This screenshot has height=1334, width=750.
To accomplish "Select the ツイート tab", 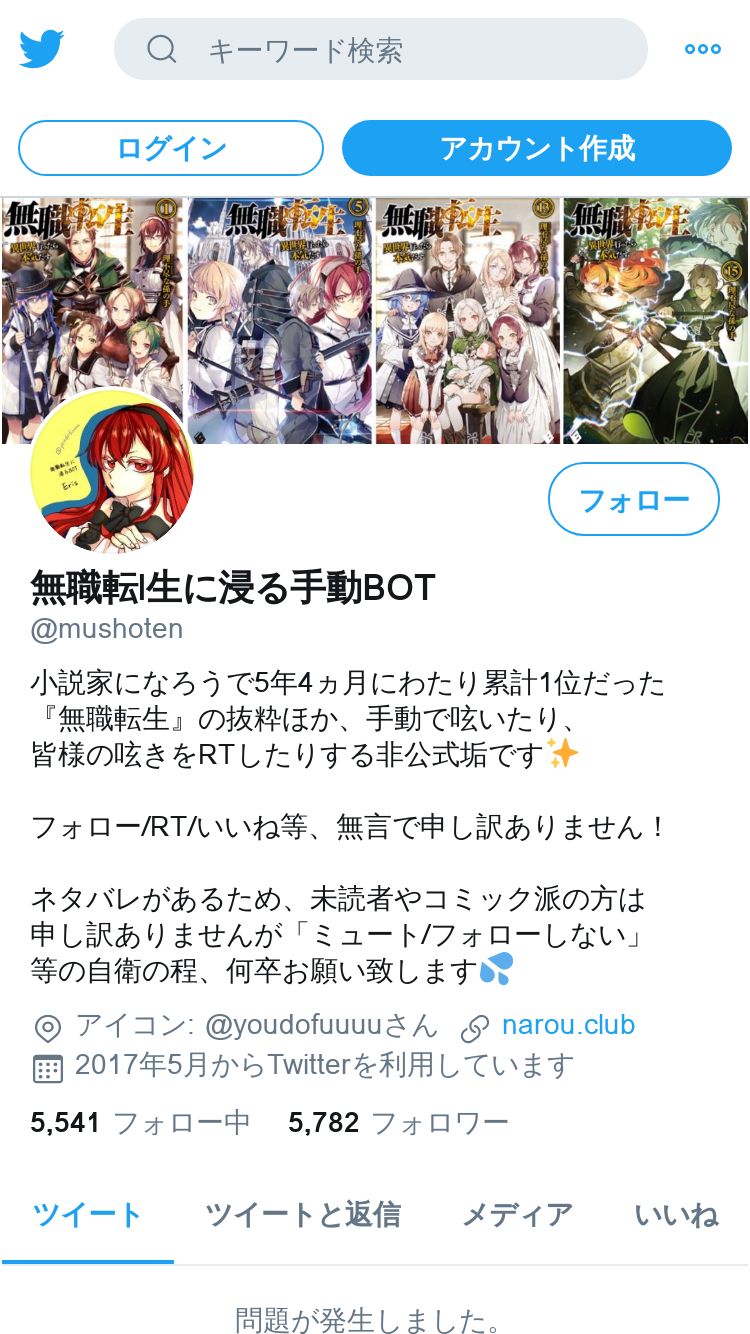I will pyautogui.click(x=88, y=1215).
